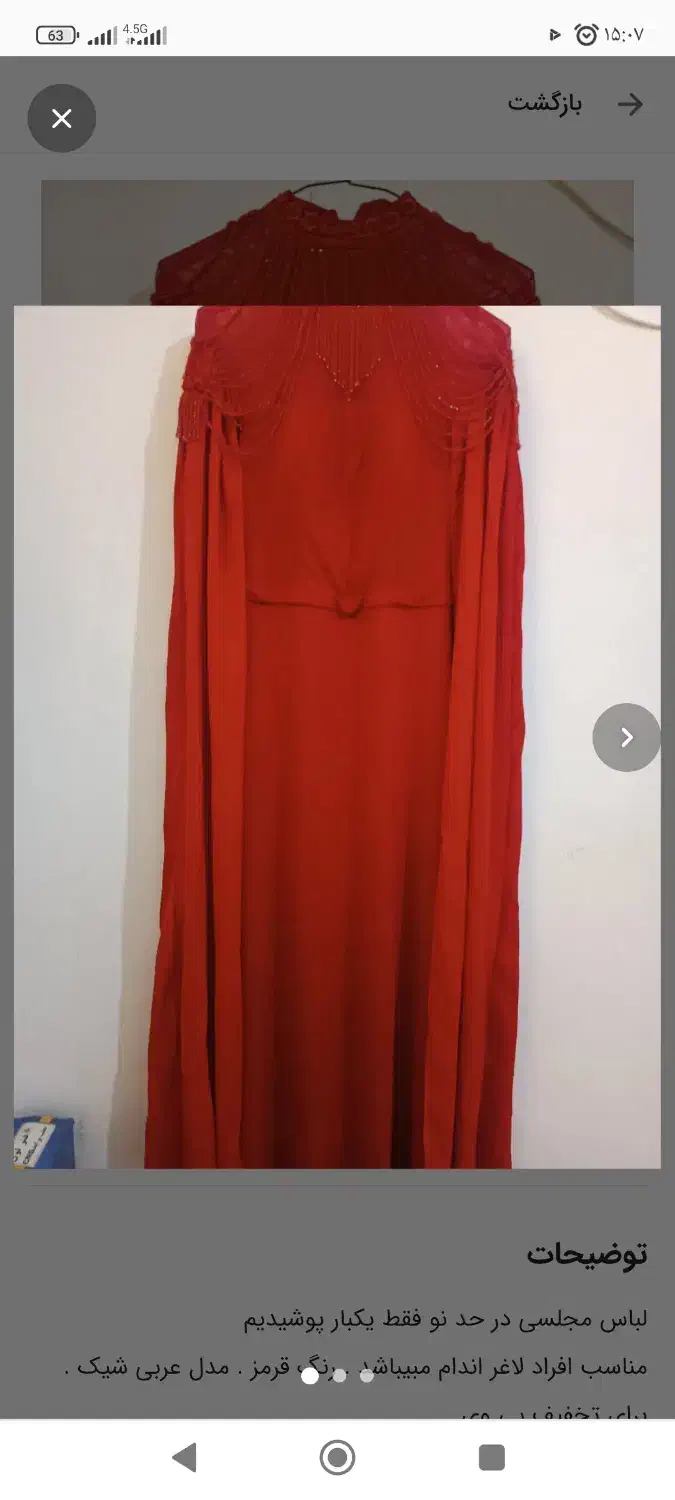The height and width of the screenshot is (1500, 675).
Task: Go back with the بازگشت arrow
Action: click(x=630, y=104)
